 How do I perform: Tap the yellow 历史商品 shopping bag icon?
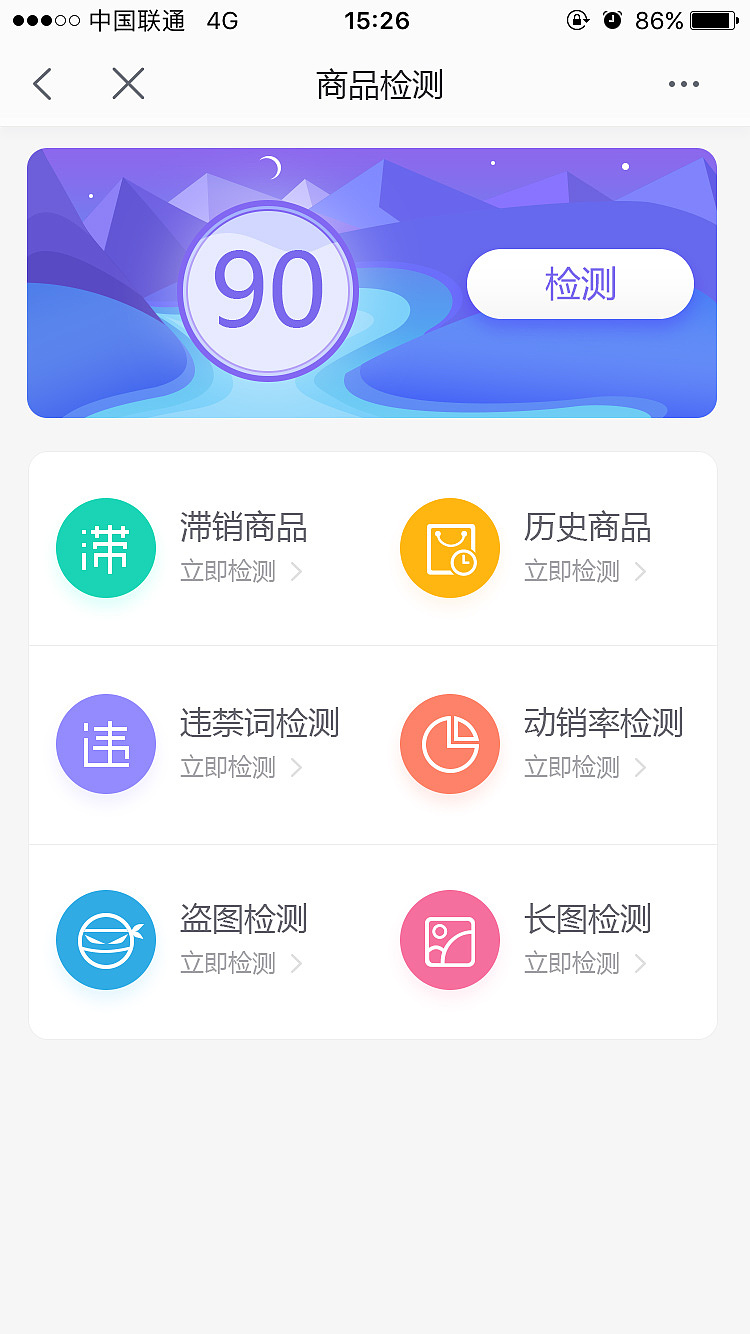(449, 547)
